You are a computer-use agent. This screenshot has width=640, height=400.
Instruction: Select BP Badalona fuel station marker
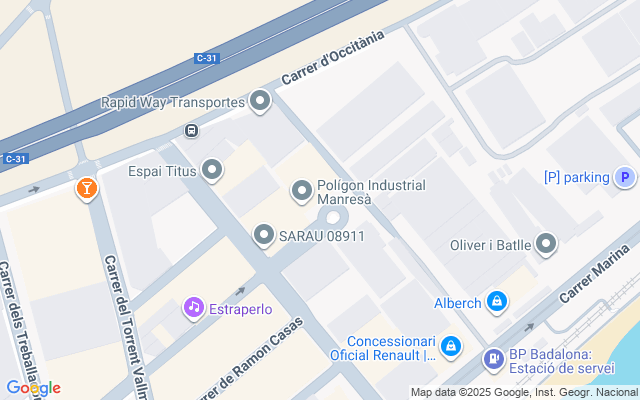pos(493,358)
